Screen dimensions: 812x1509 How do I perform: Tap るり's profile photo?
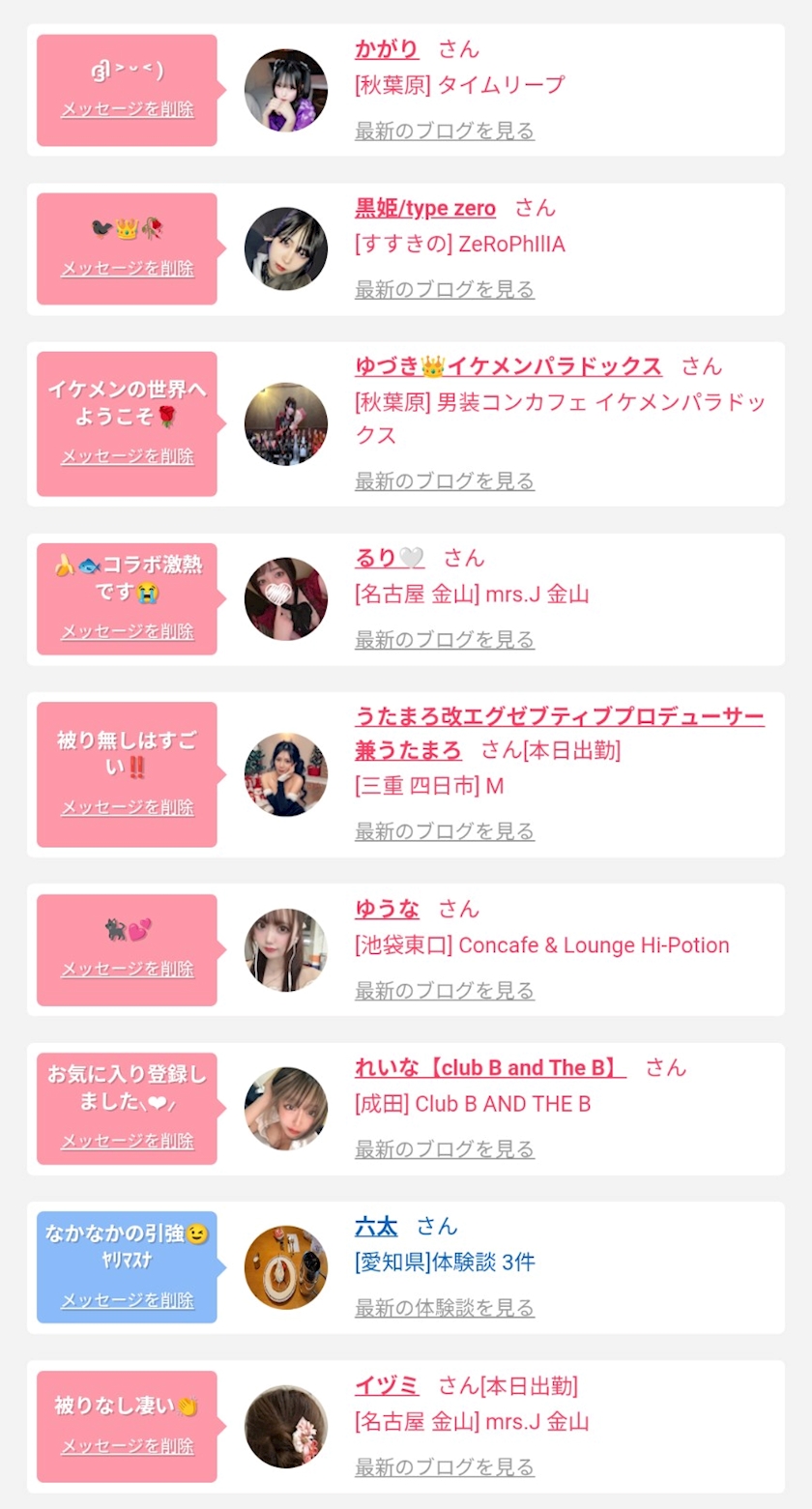(x=286, y=599)
